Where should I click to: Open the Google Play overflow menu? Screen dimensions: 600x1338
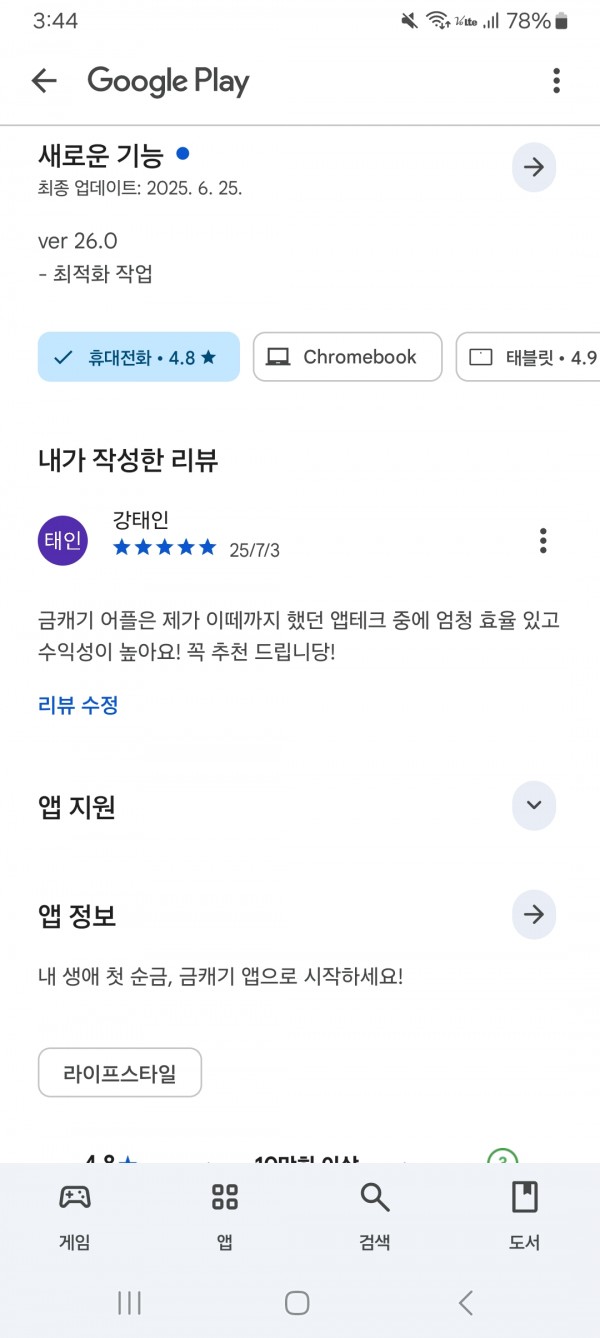(x=556, y=81)
